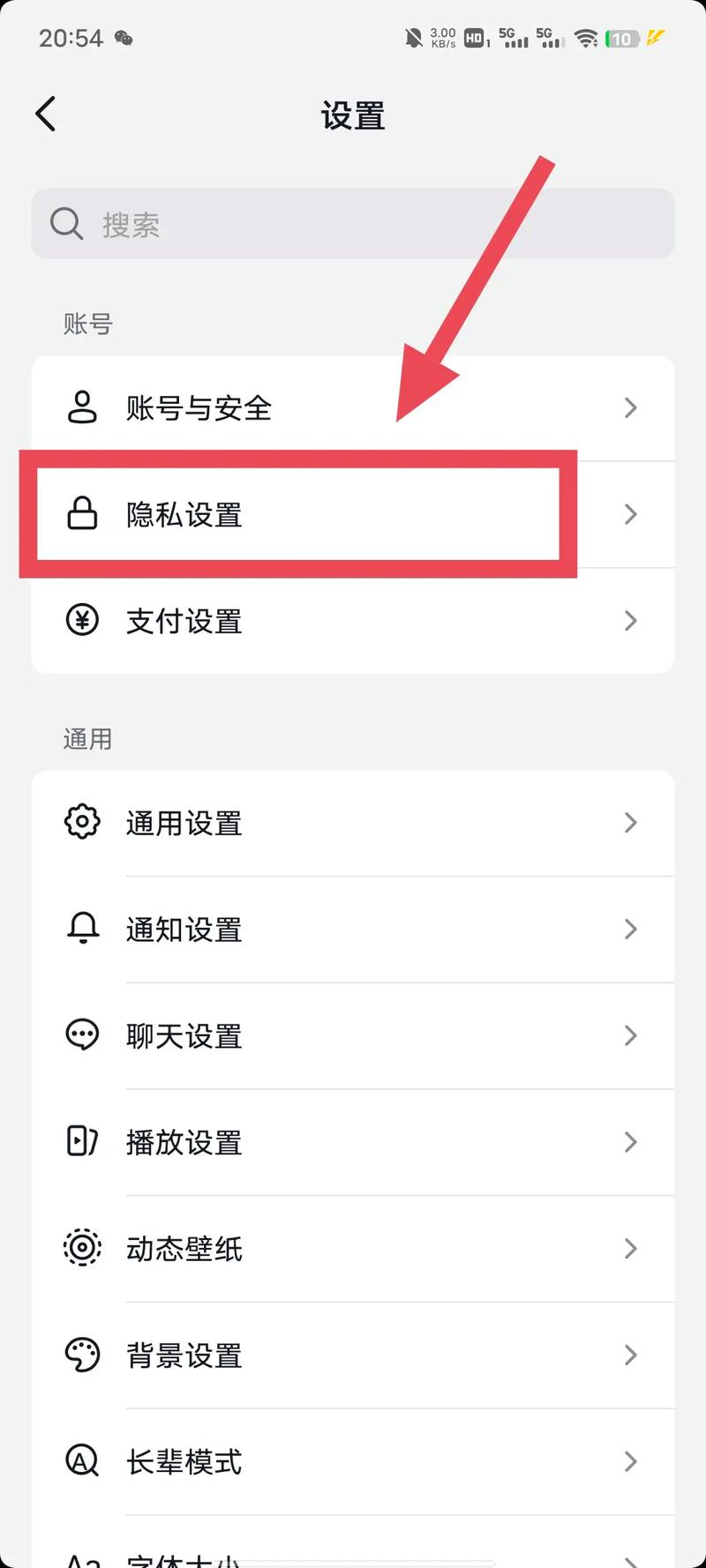This screenshot has height=1568, width=706.
Task: Tap the battery indicator in the status bar
Action: pos(621,38)
